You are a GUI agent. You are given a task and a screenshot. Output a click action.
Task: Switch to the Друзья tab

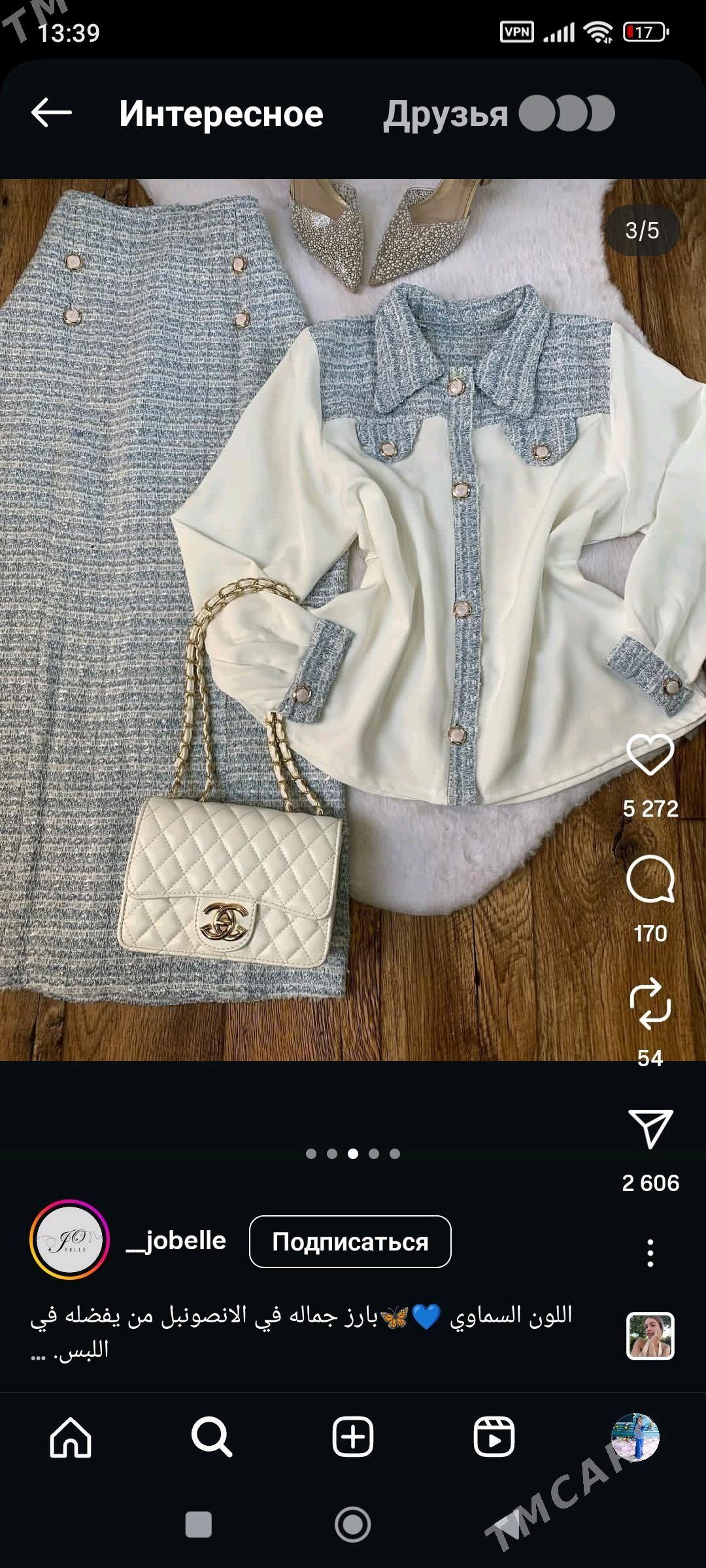click(446, 114)
